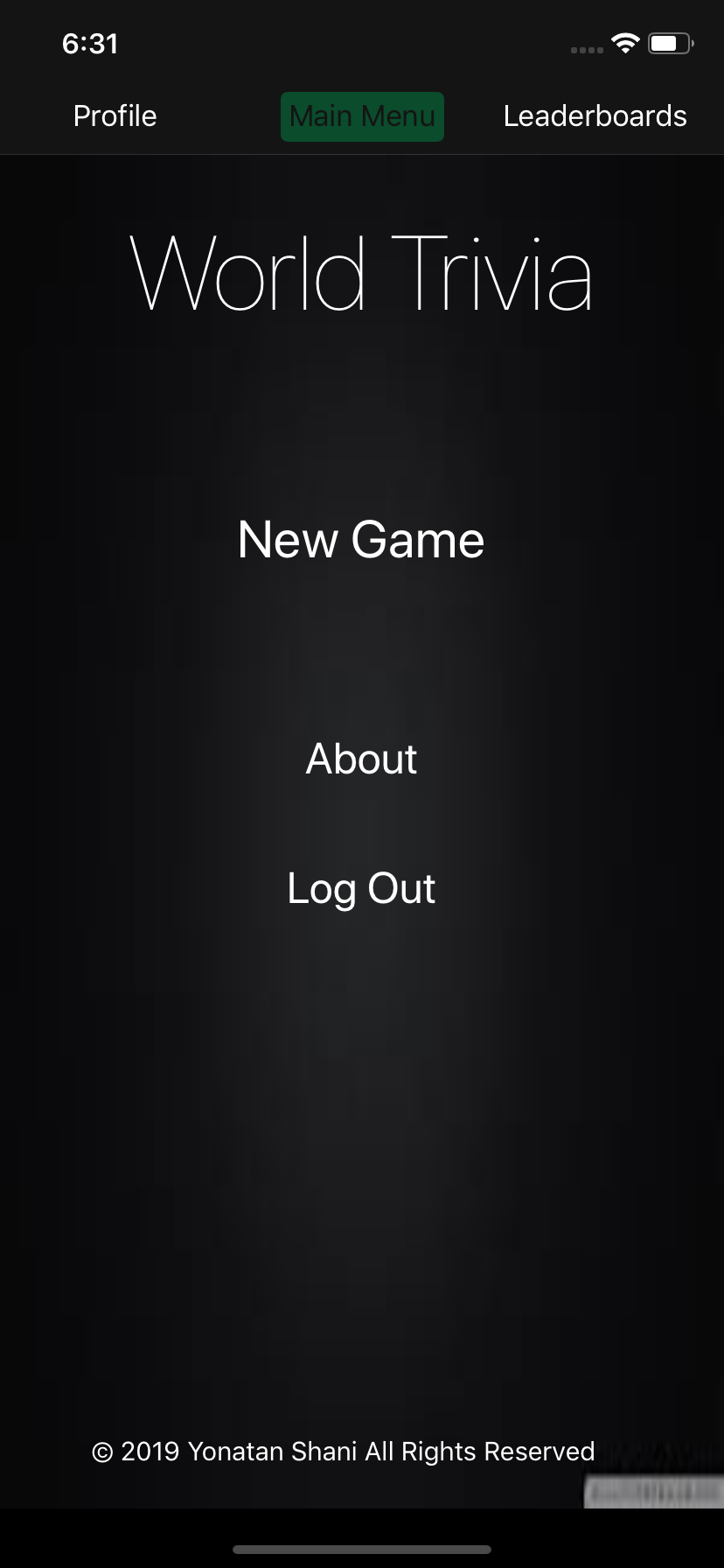The height and width of the screenshot is (1568, 724).
Task: Start a New Game
Action: click(360, 540)
